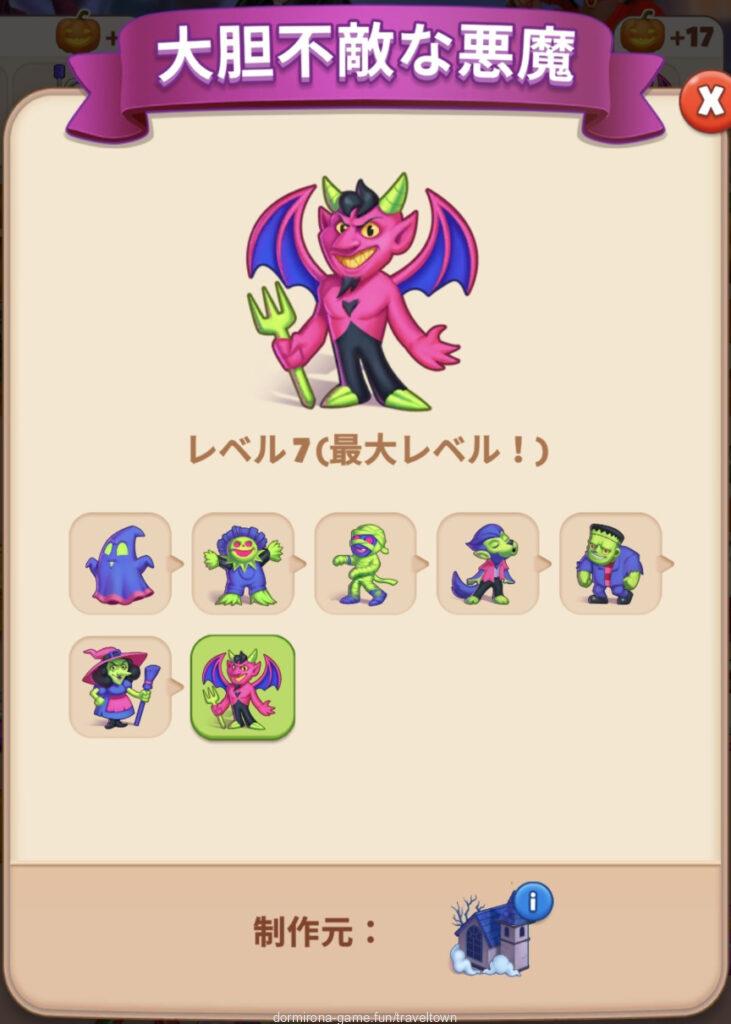Select the green witch level tile
Viewport: 731px width, 1024px height.
120,687
